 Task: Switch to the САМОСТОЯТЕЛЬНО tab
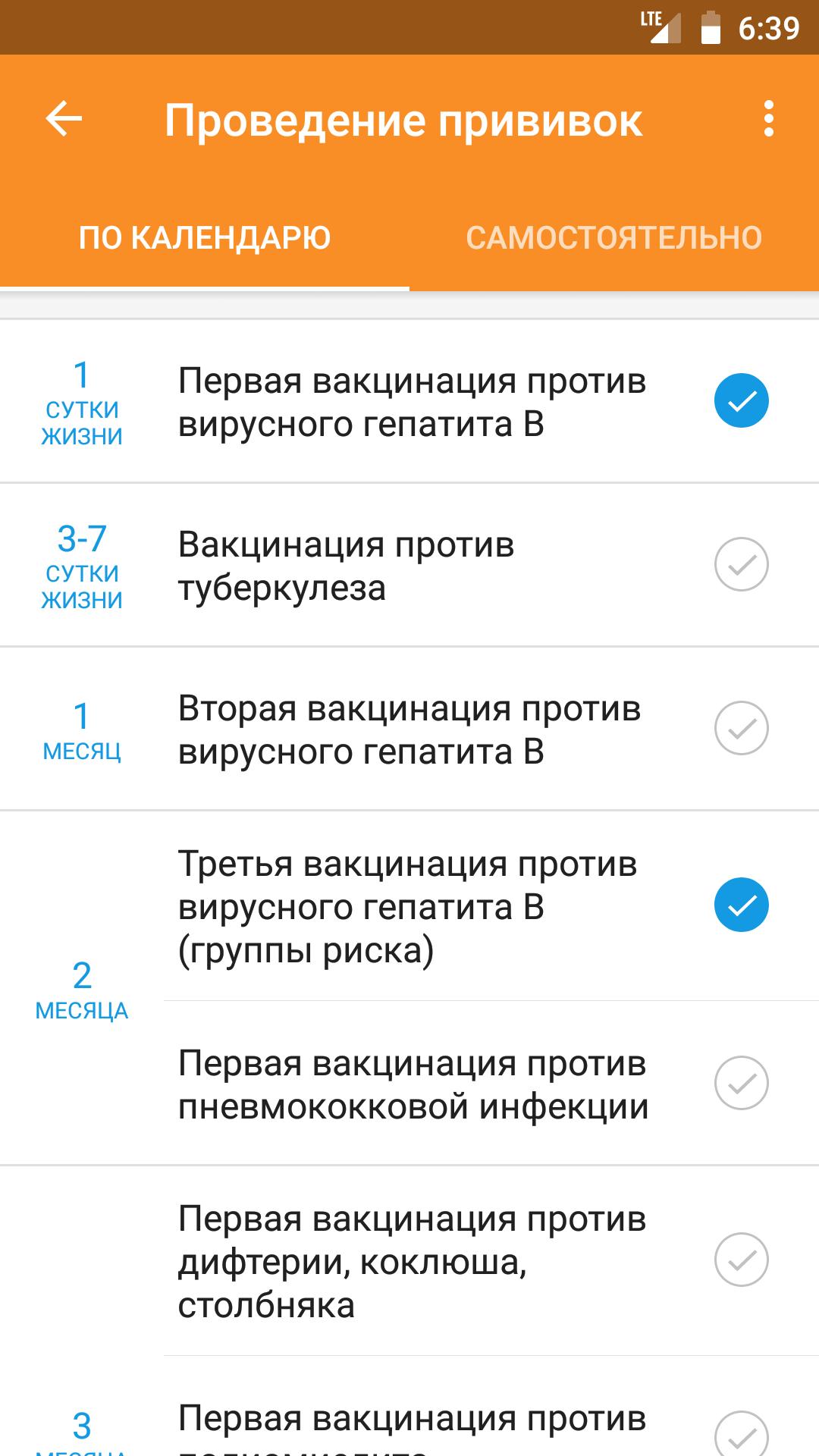click(x=614, y=238)
